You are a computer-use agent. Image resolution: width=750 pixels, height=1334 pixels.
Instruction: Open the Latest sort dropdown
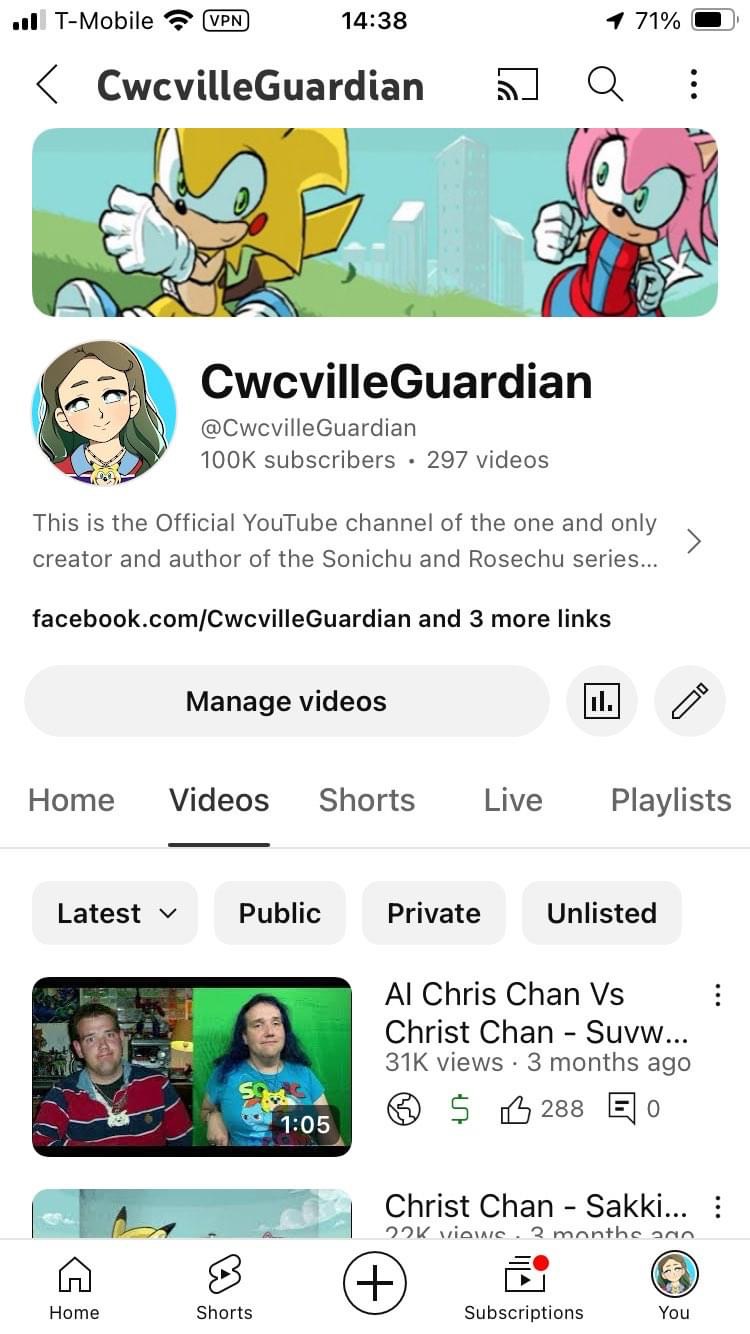click(x=115, y=913)
